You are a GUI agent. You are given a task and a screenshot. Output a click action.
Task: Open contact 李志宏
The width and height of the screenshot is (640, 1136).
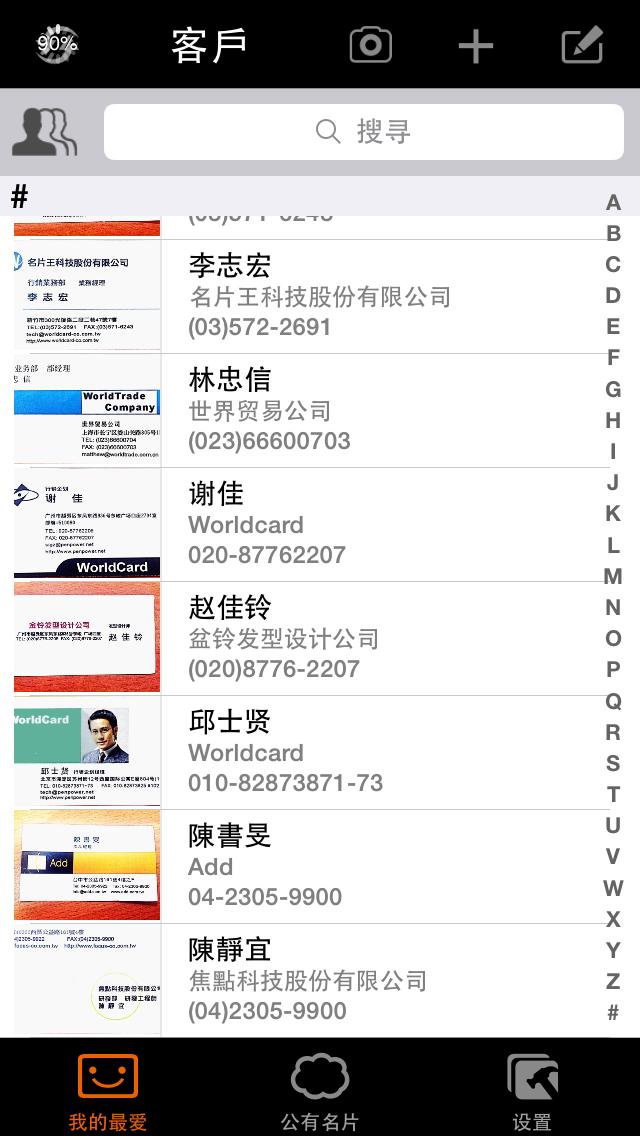coord(320,296)
